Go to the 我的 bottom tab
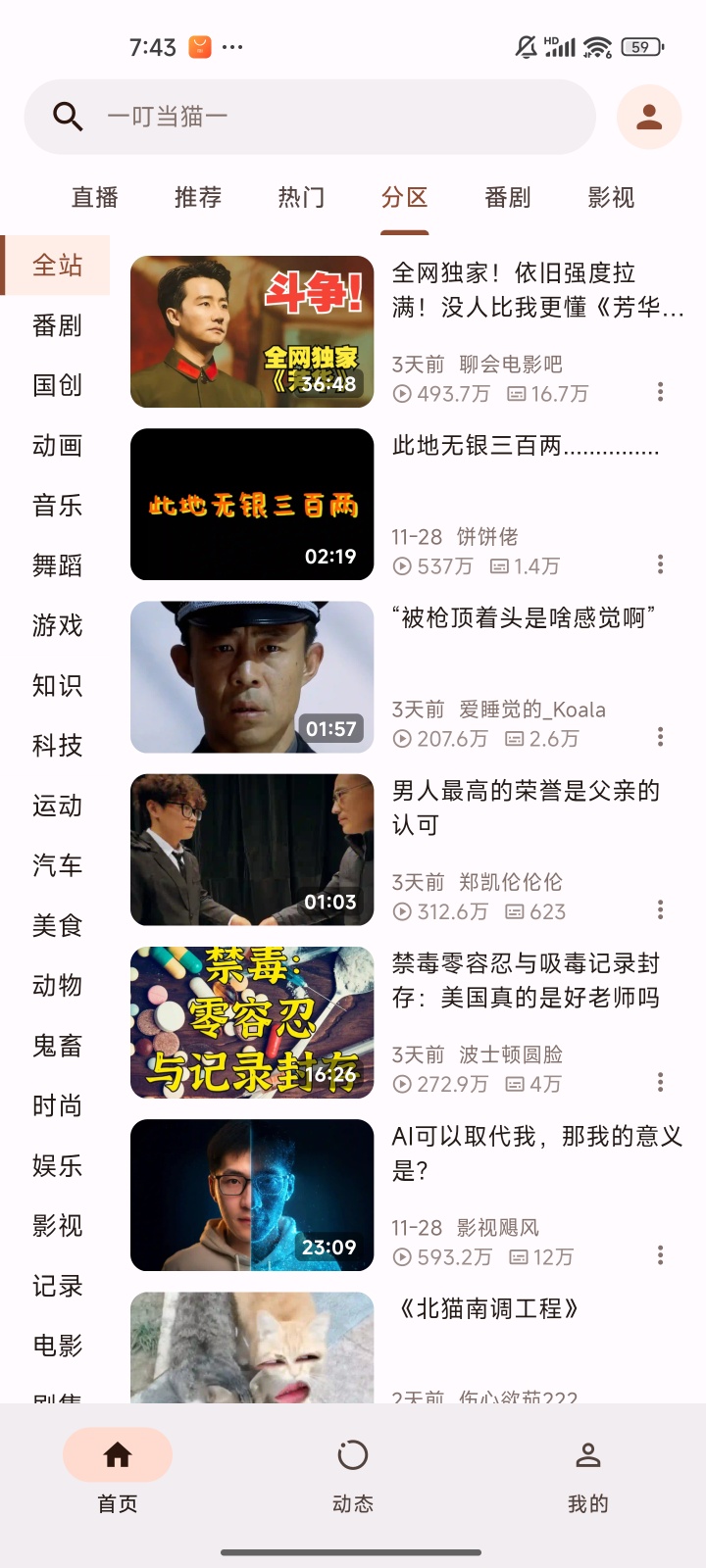The image size is (706, 1568). 588,1470
